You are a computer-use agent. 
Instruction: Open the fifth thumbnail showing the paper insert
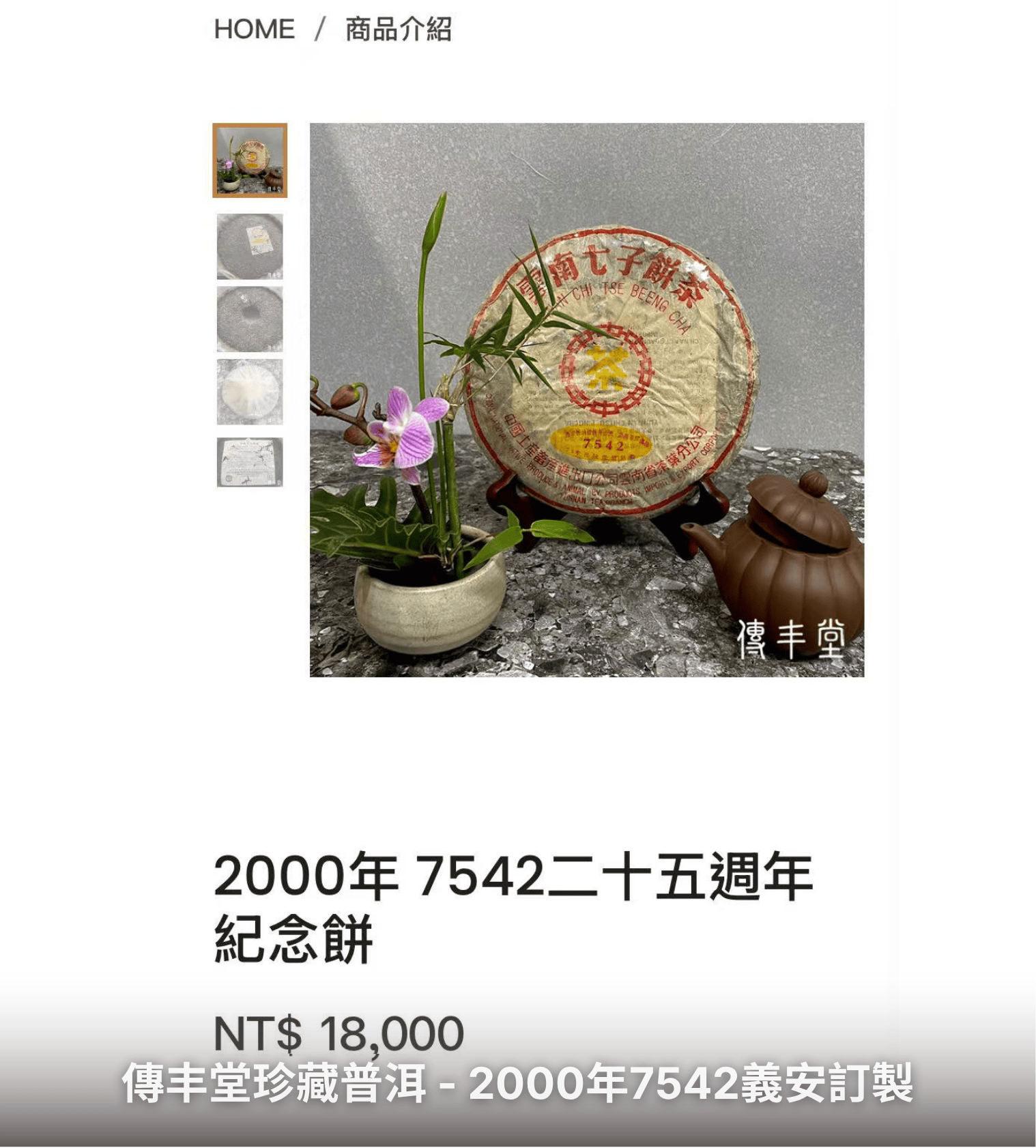[x=250, y=462]
